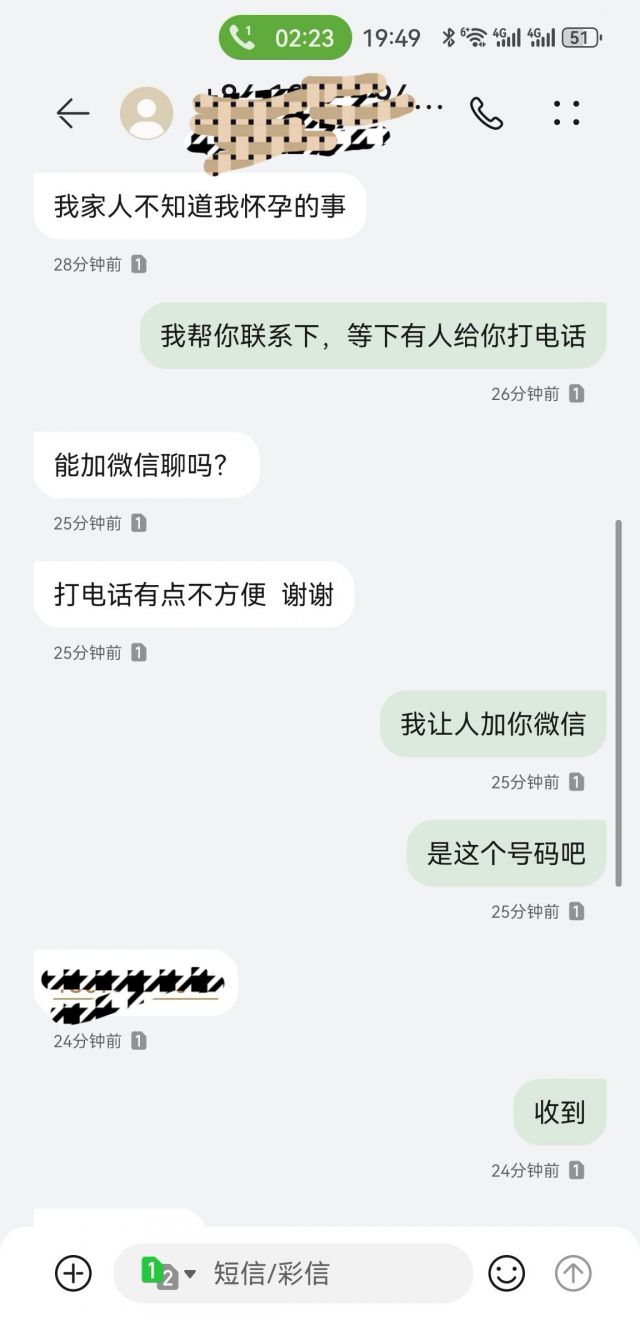This screenshot has height=1320, width=640.
Task: Open the emoji picker
Action: 507,1273
